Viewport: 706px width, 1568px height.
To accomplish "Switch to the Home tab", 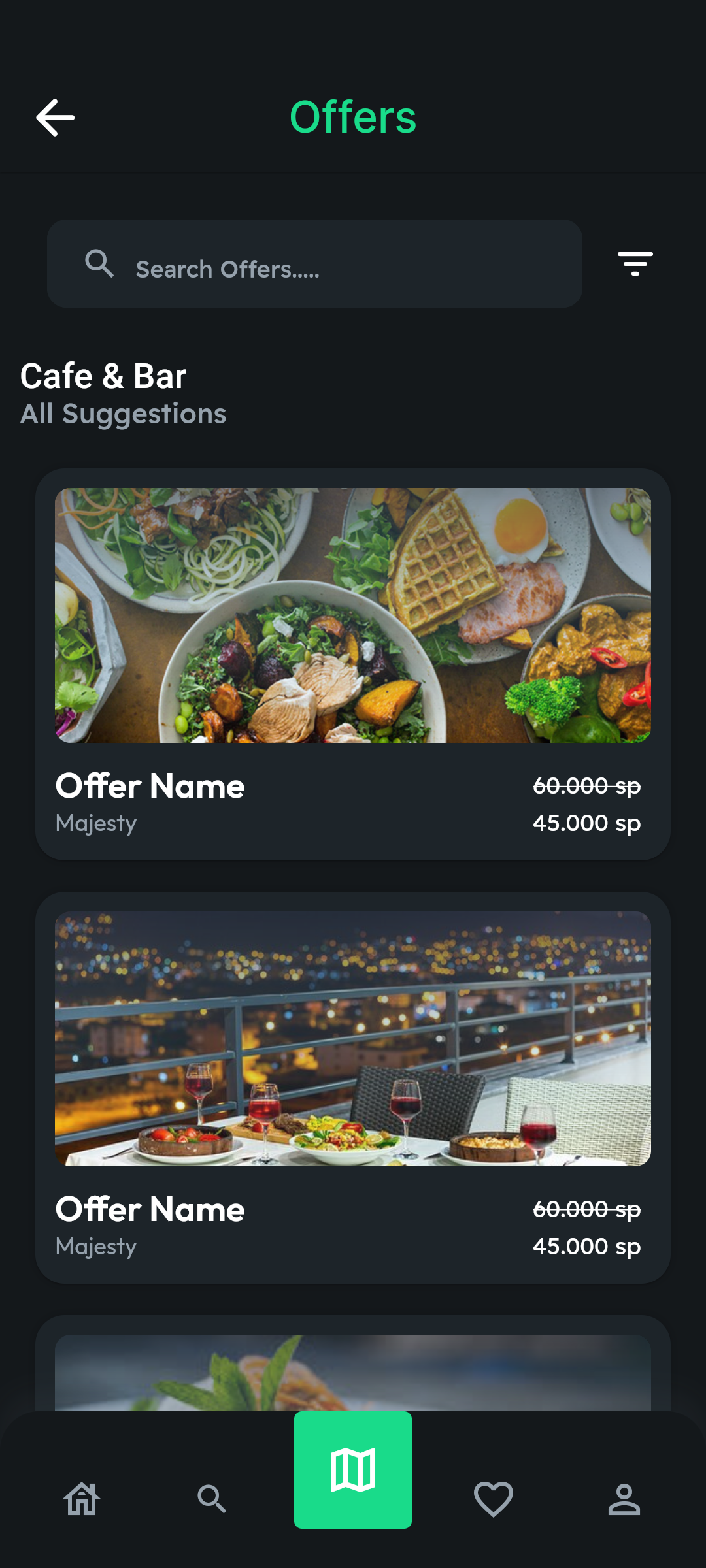I will 82,1499.
